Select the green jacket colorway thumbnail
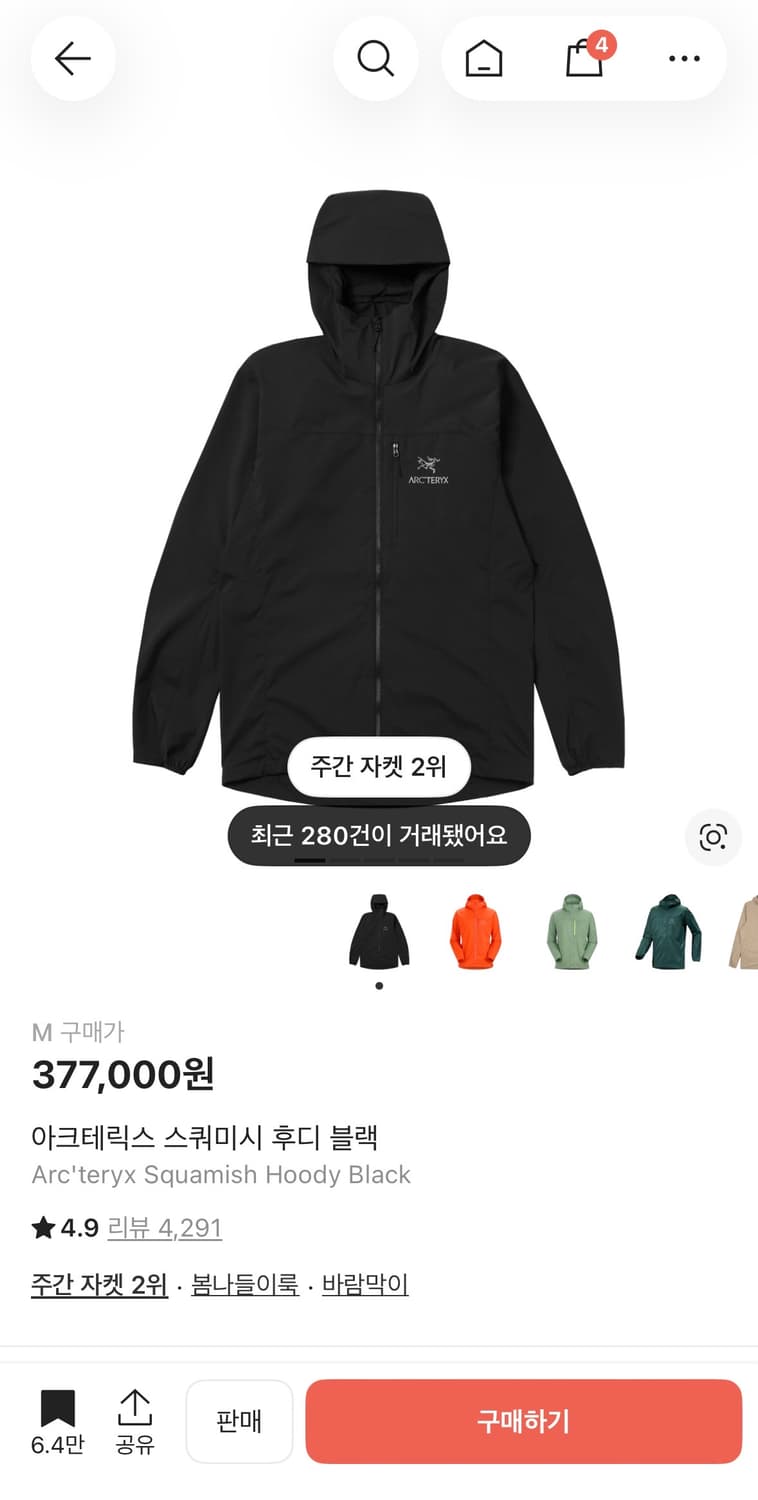The width and height of the screenshot is (758, 1500). (x=571, y=932)
